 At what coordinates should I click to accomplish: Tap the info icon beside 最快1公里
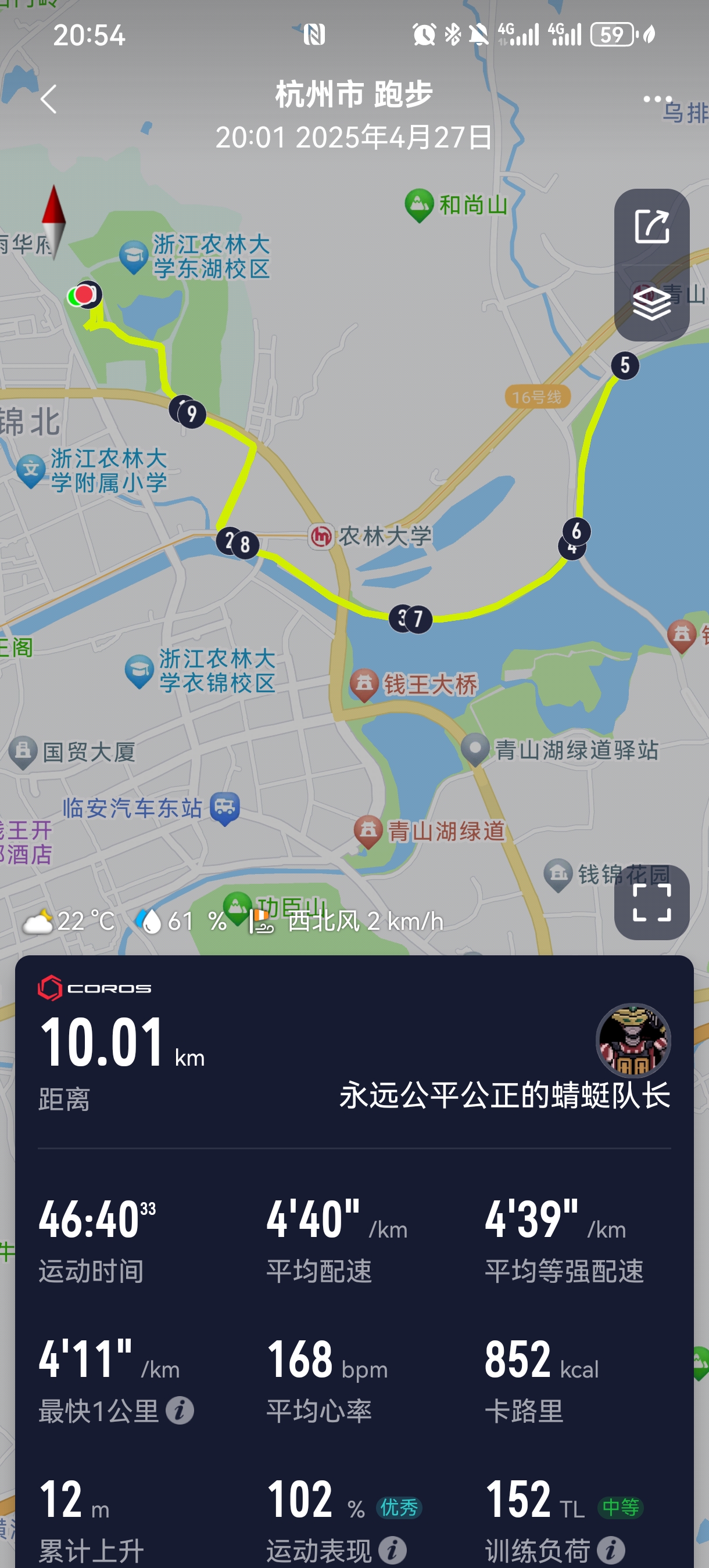pyautogui.click(x=180, y=1411)
